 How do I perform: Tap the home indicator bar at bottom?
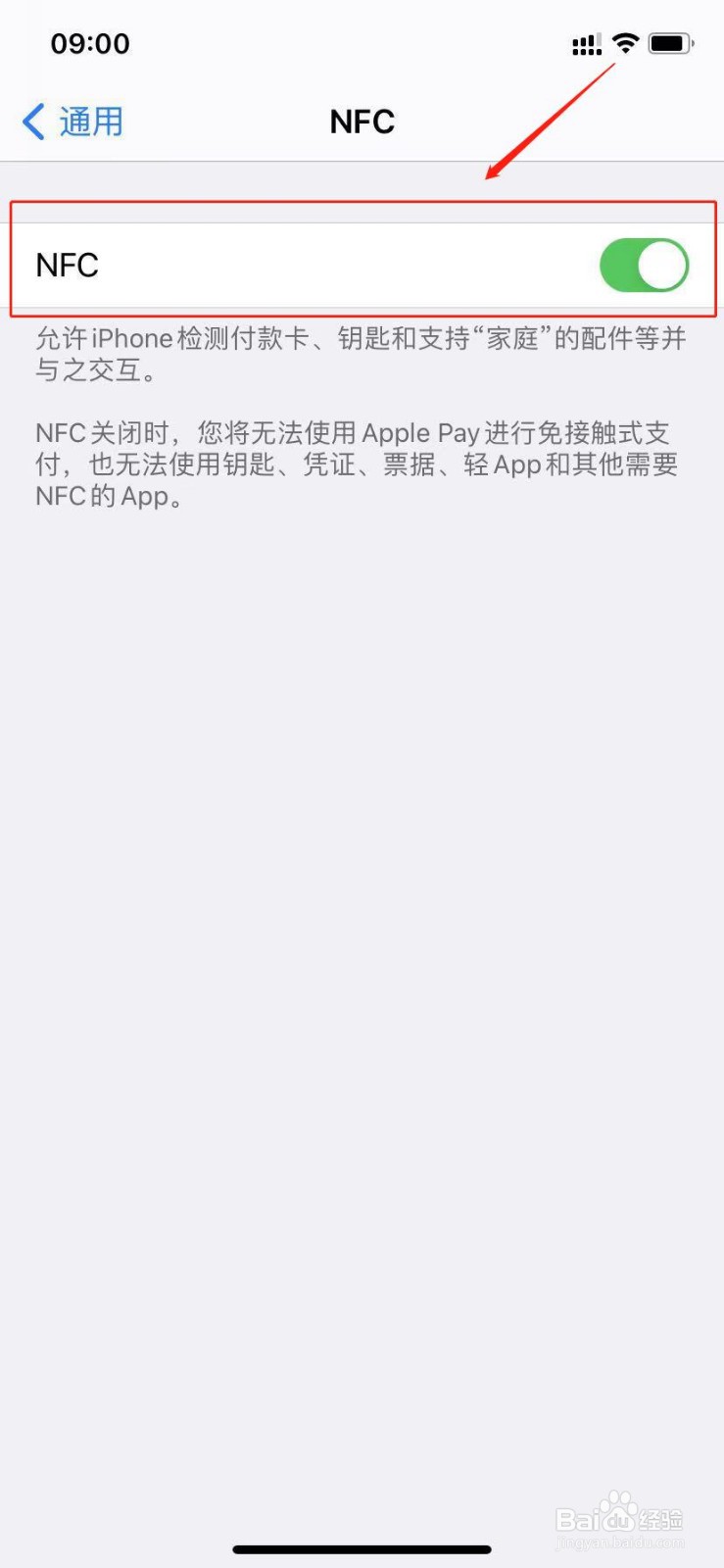pos(362,1549)
